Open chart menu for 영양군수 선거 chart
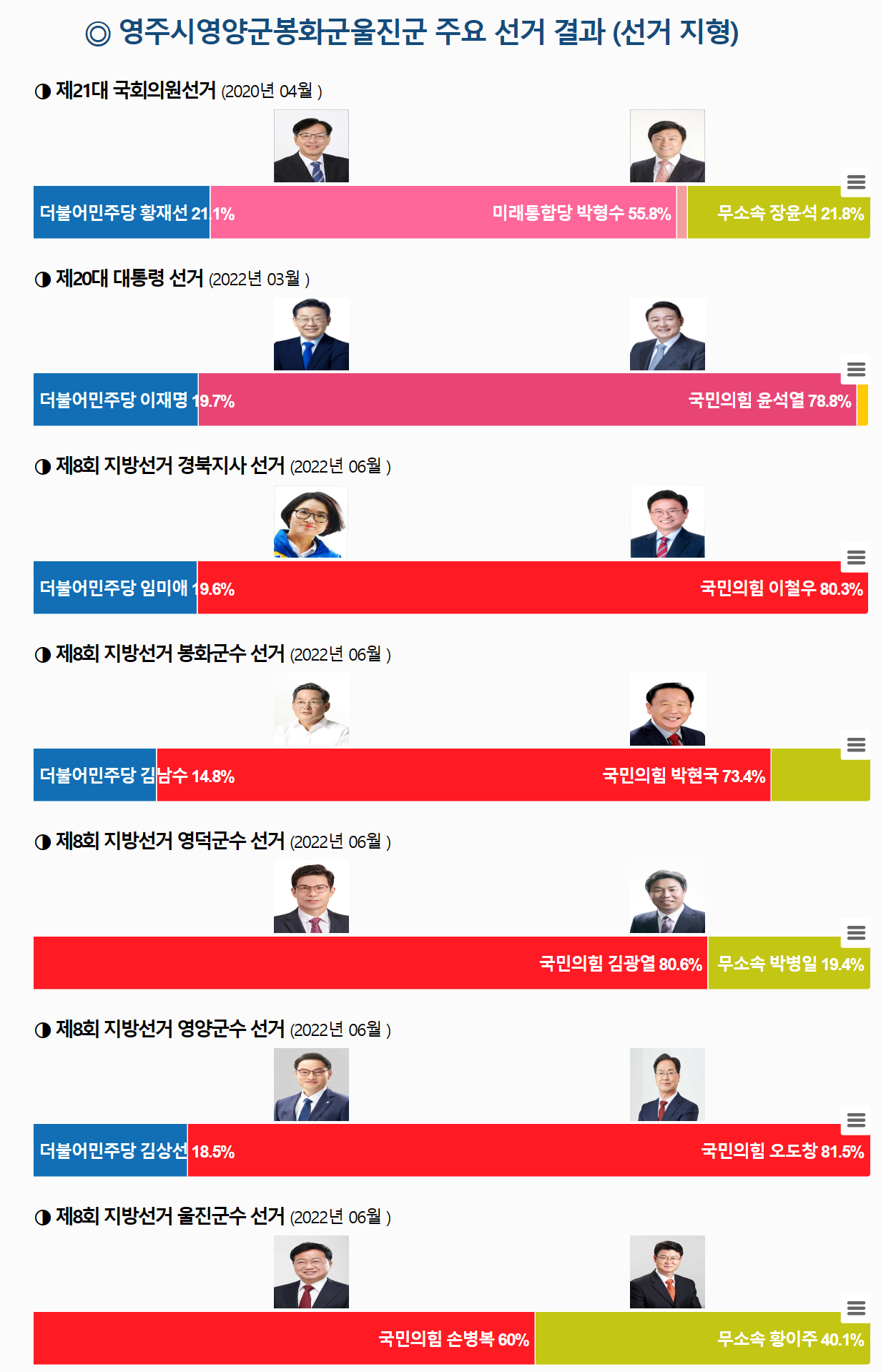Image resolution: width=881 pixels, height=1372 pixels. click(856, 1120)
